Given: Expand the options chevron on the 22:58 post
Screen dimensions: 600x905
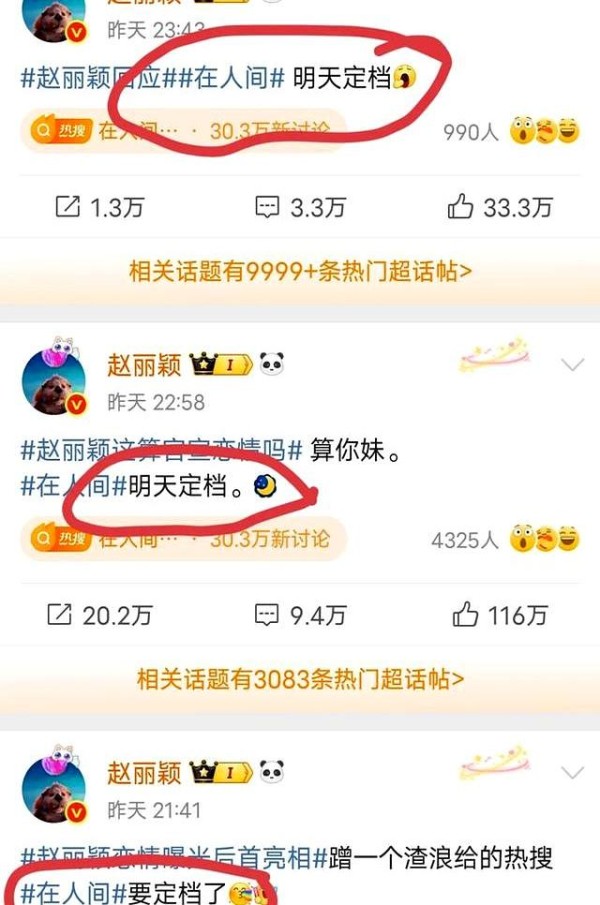Looking at the screenshot, I should pyautogui.click(x=572, y=365).
